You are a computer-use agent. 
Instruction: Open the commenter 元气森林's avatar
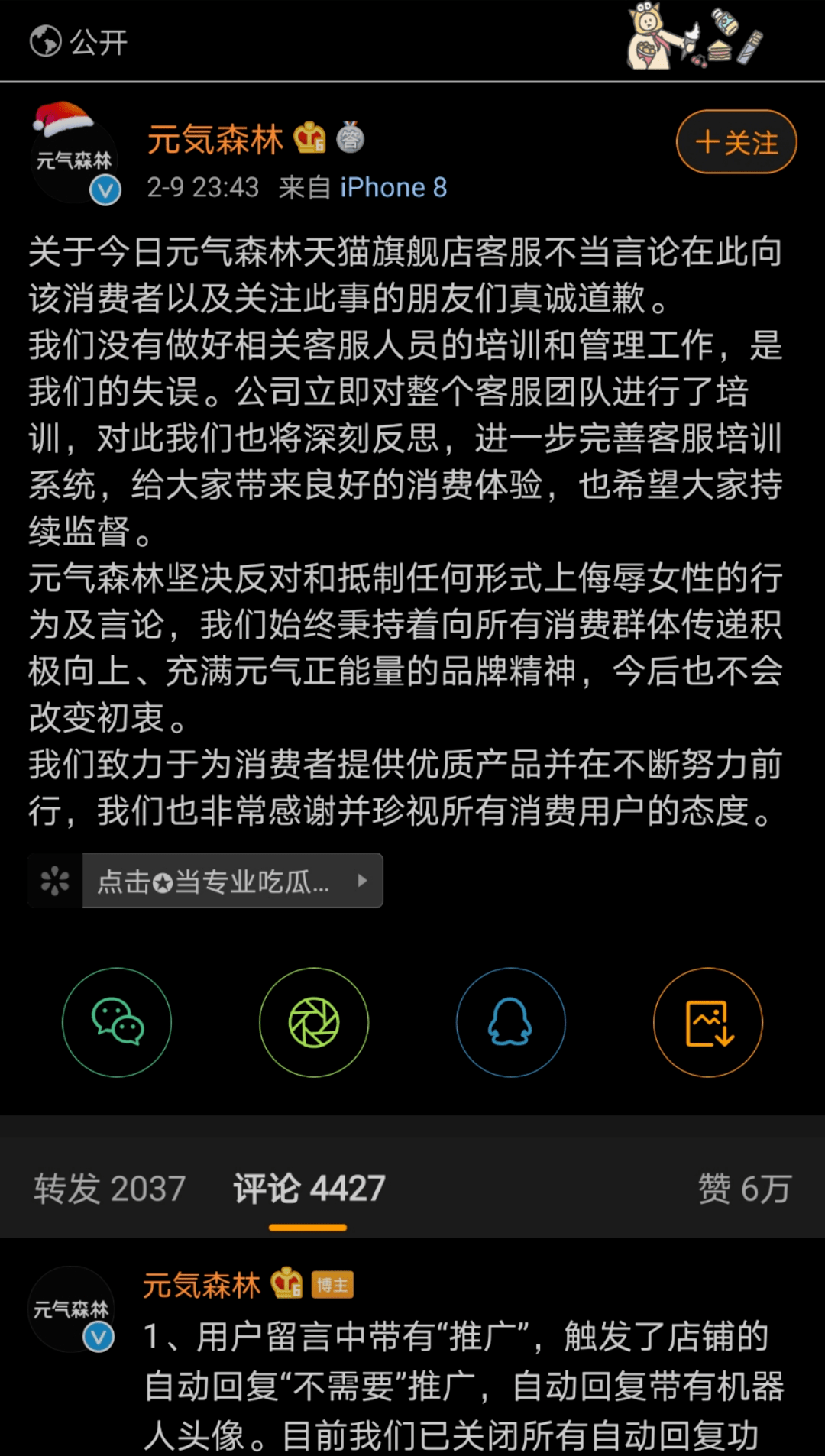pyautogui.click(x=71, y=1309)
